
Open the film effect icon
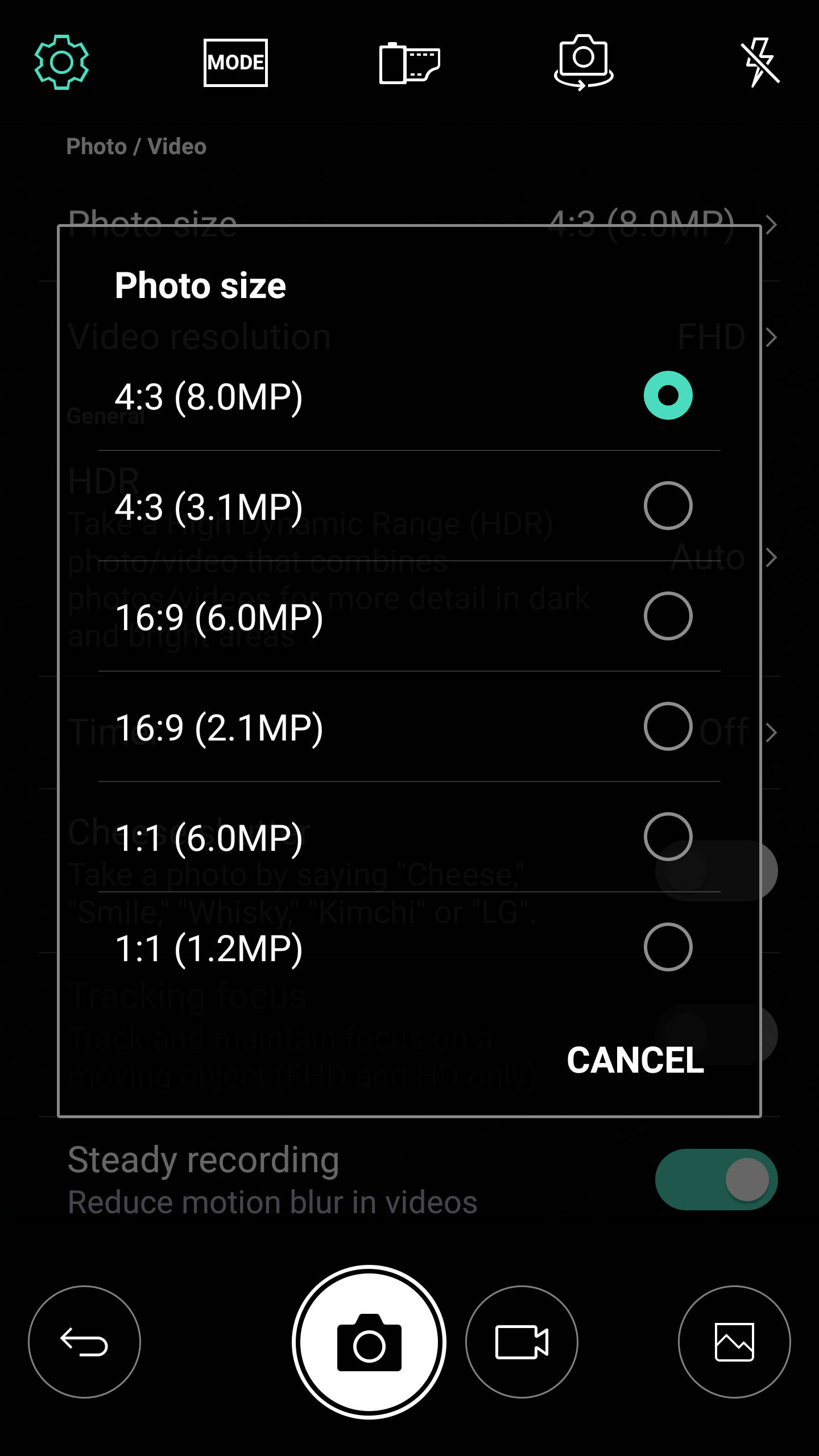[x=409, y=63]
